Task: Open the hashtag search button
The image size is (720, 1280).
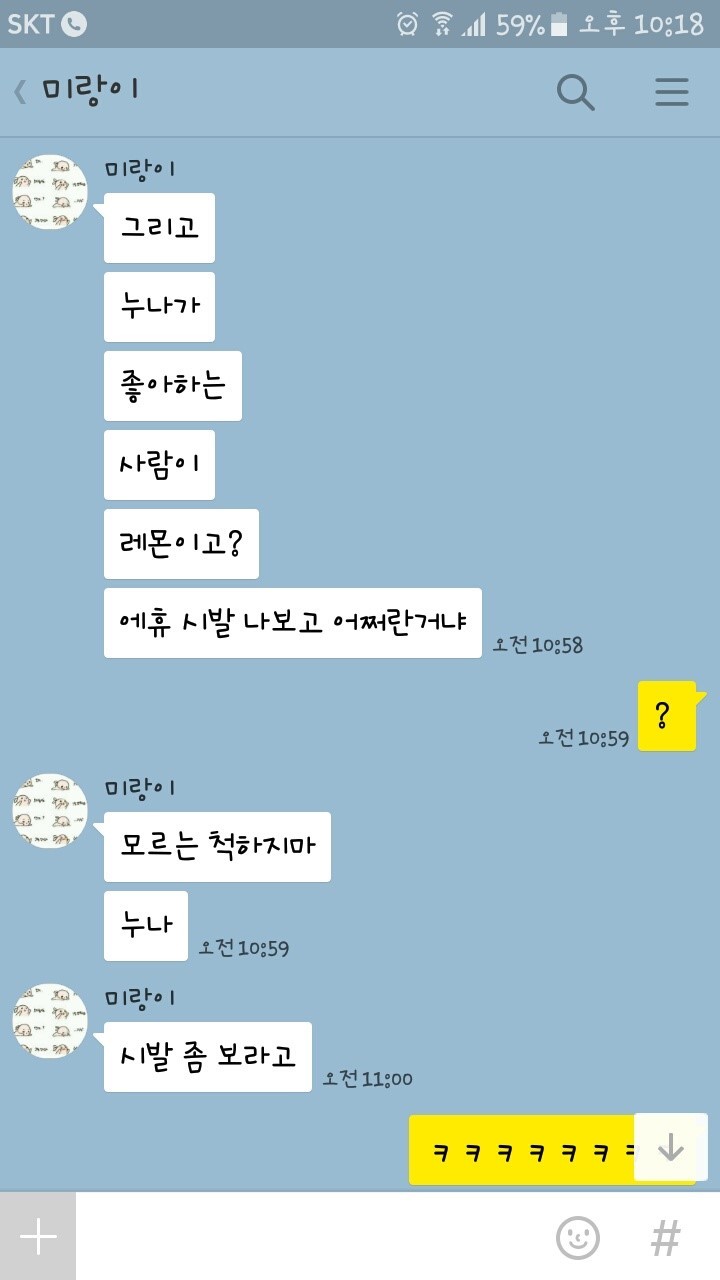Action: (x=665, y=1237)
